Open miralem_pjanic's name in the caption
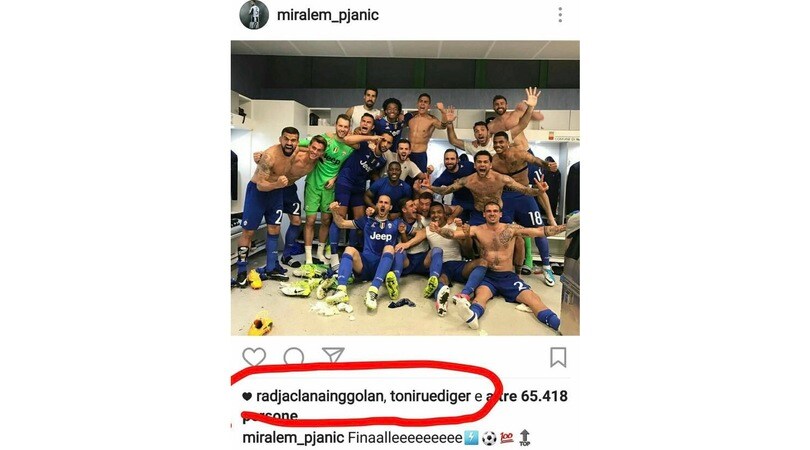This screenshot has height=450, width=810. click(294, 438)
